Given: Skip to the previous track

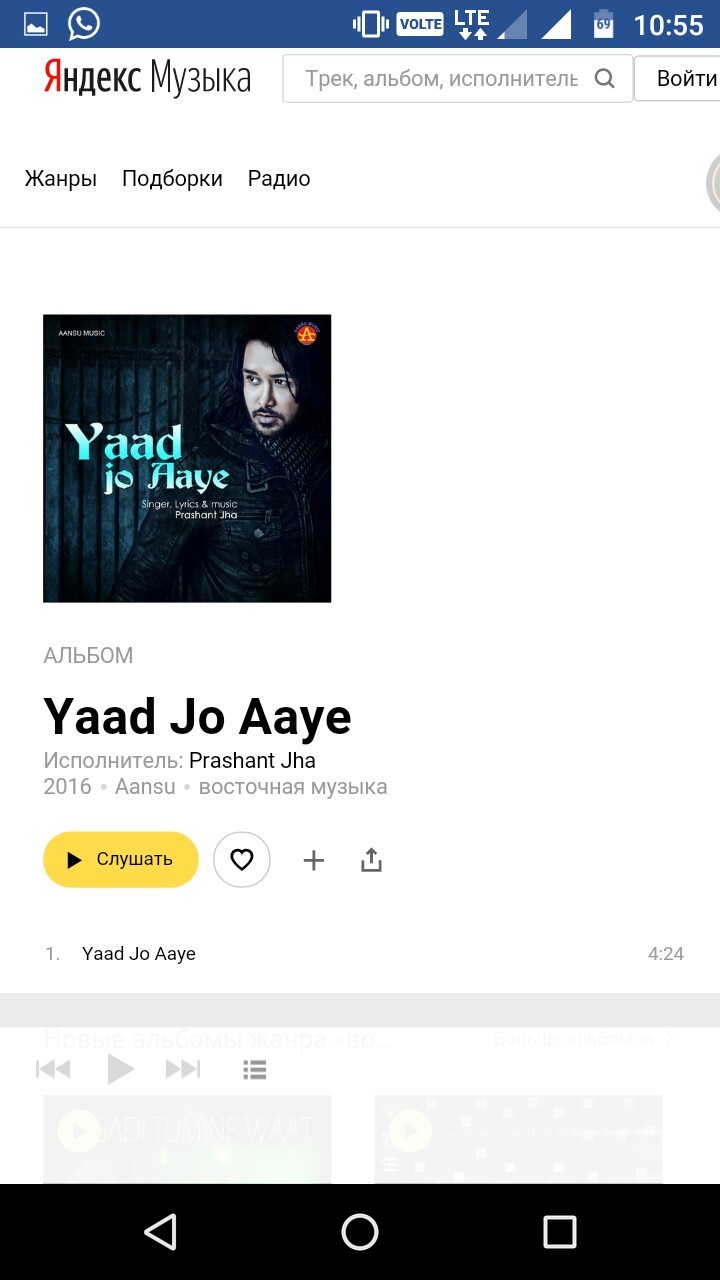Looking at the screenshot, I should coord(53,1069).
